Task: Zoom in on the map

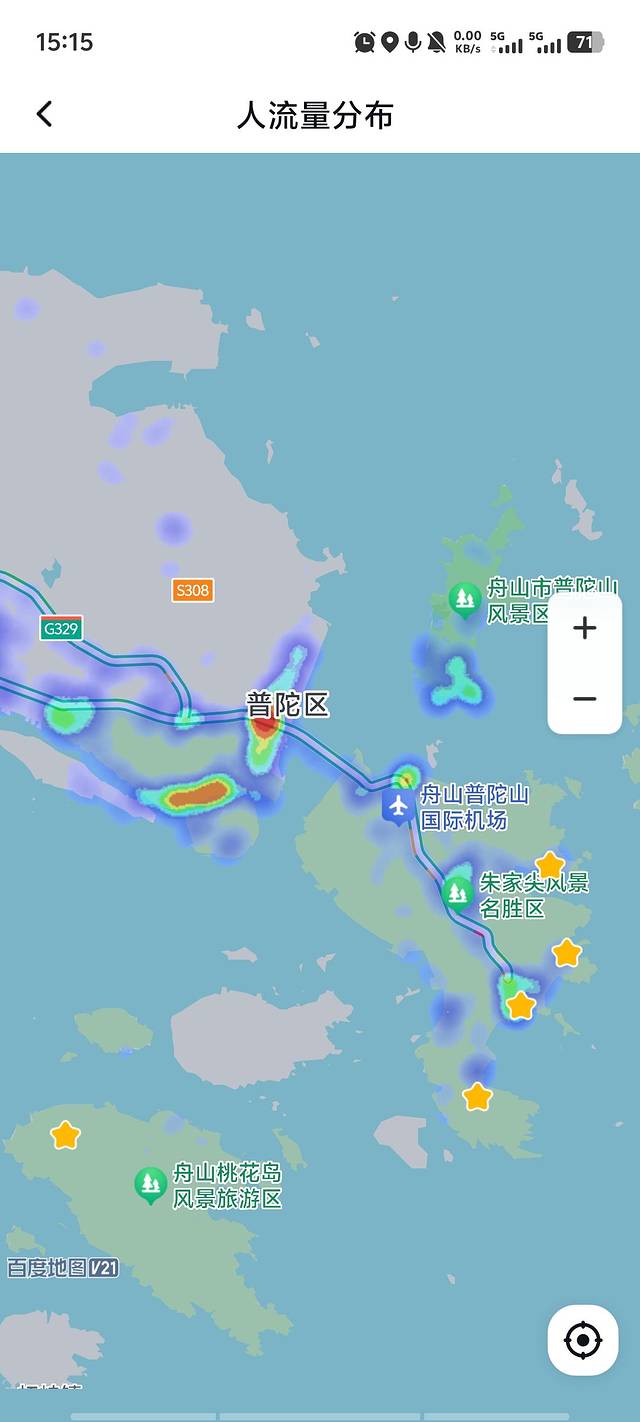Action: pyautogui.click(x=585, y=628)
